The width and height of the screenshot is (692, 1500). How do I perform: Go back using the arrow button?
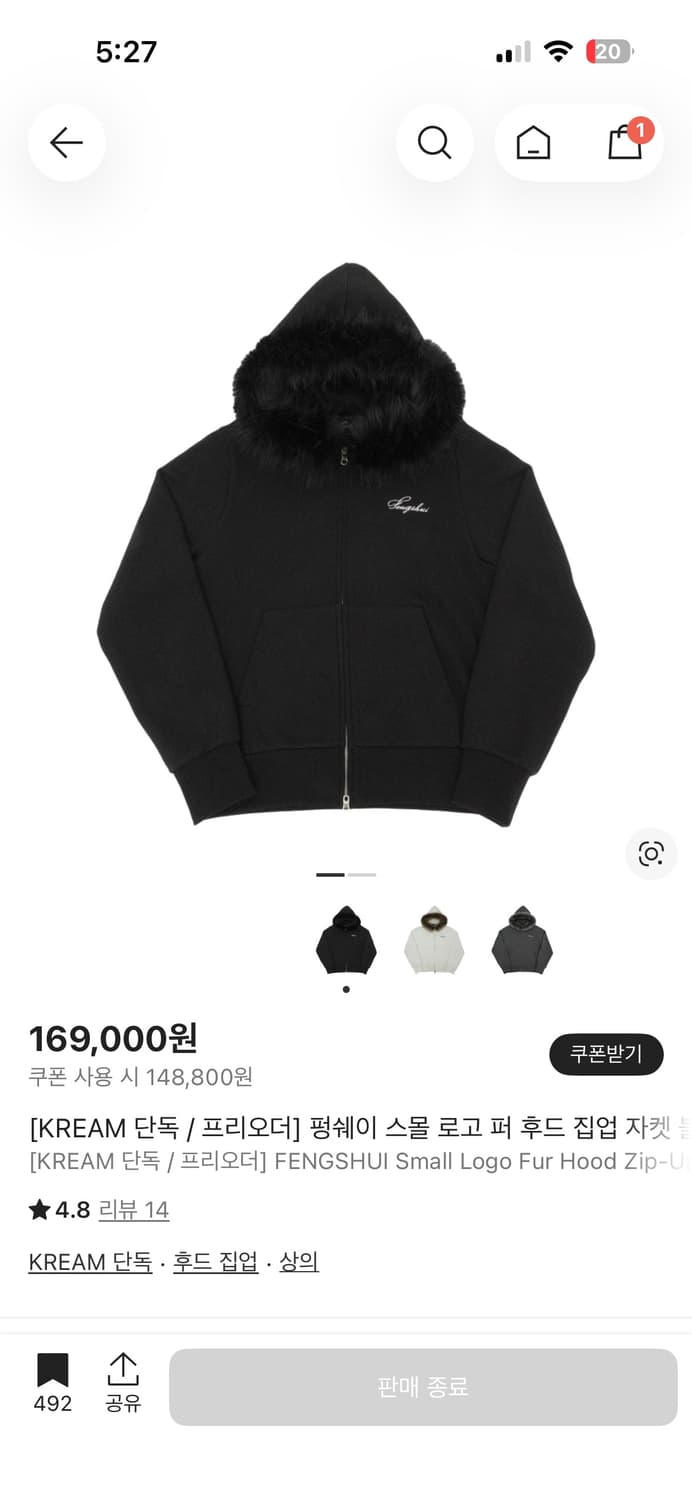(66, 143)
